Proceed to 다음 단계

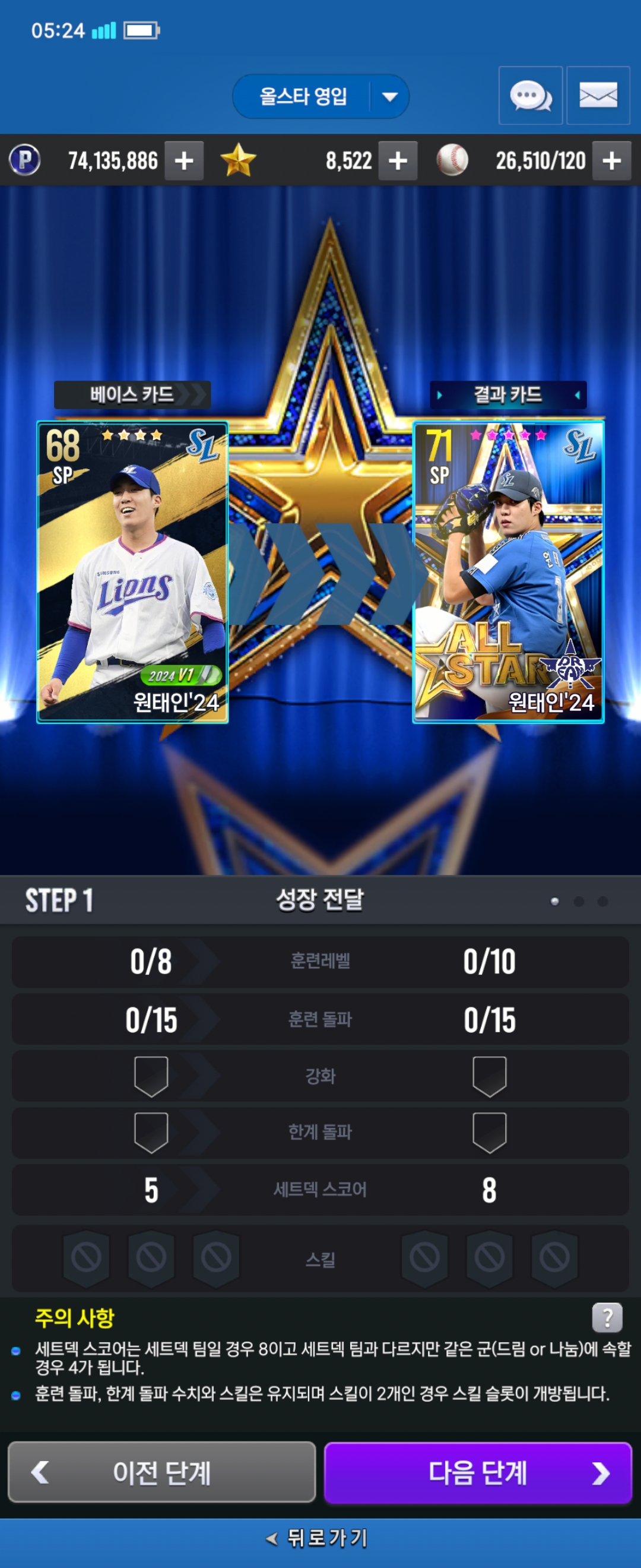(478, 1472)
